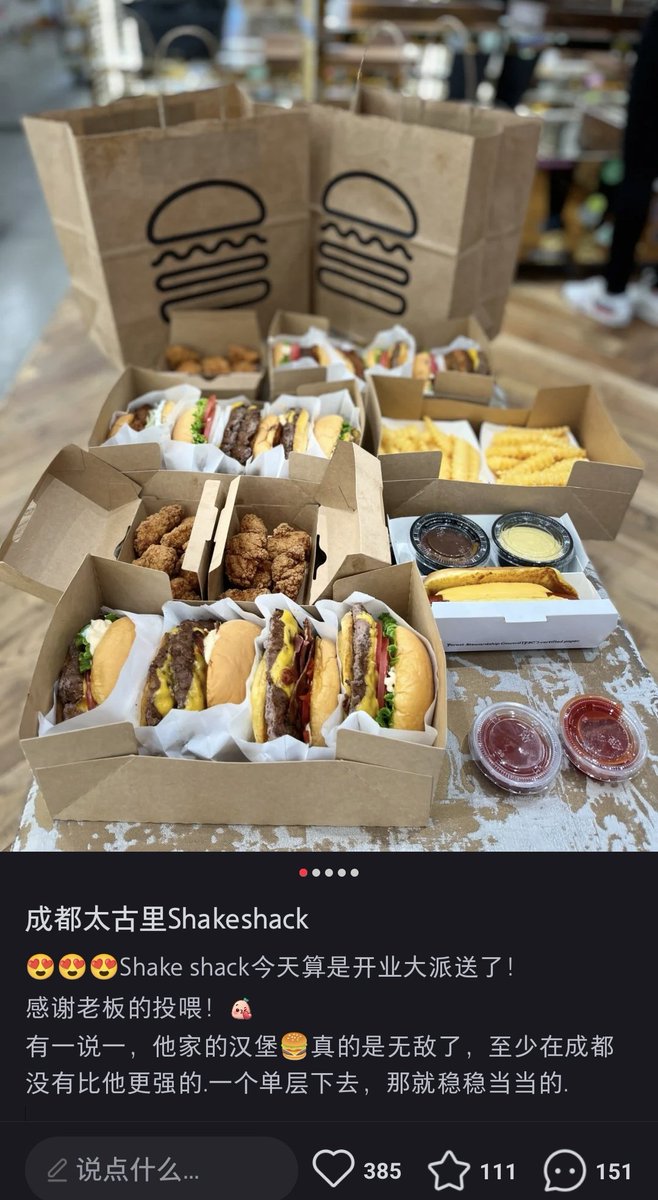Like this Shake Shack post
Viewport: 658px width, 1200px height.
334,1169
